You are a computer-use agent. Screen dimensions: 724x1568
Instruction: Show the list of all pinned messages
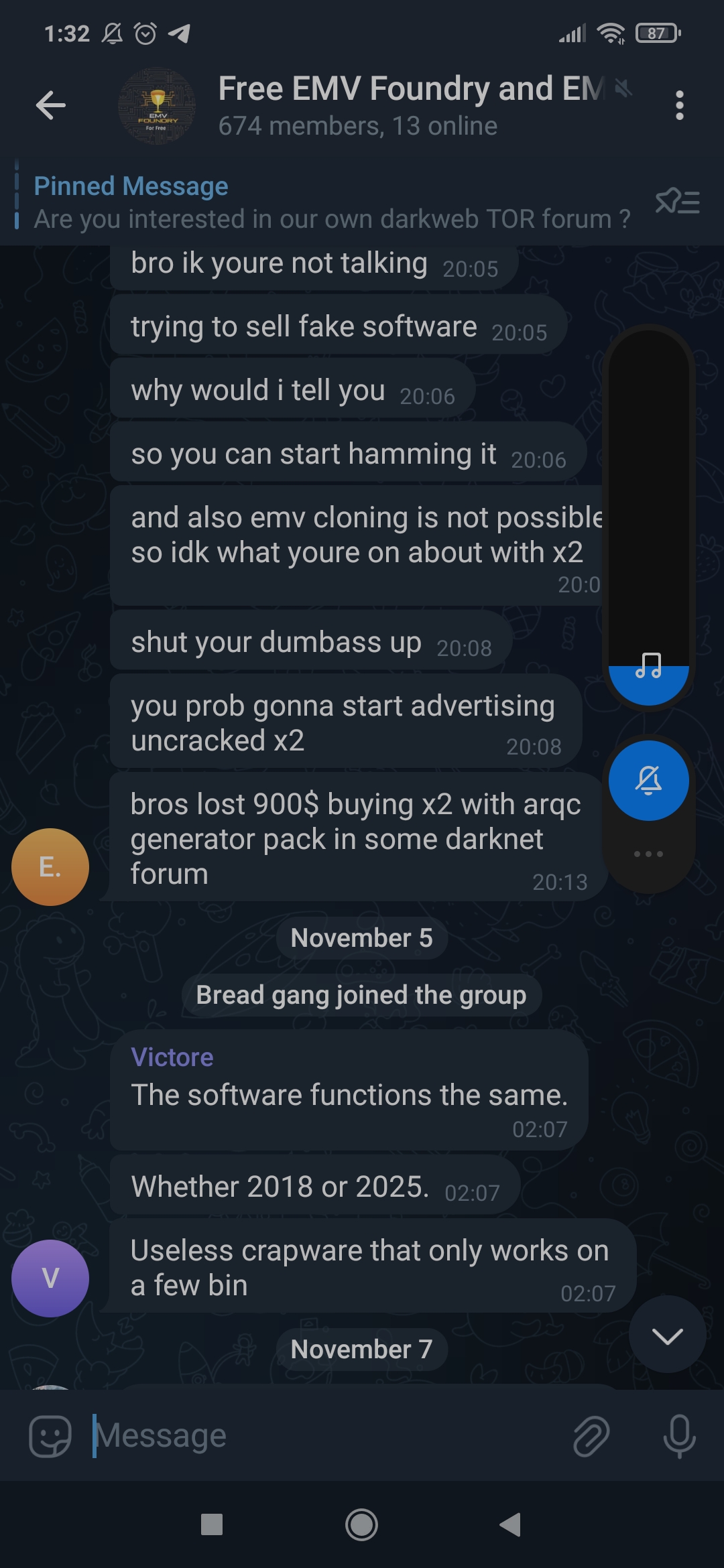677,201
